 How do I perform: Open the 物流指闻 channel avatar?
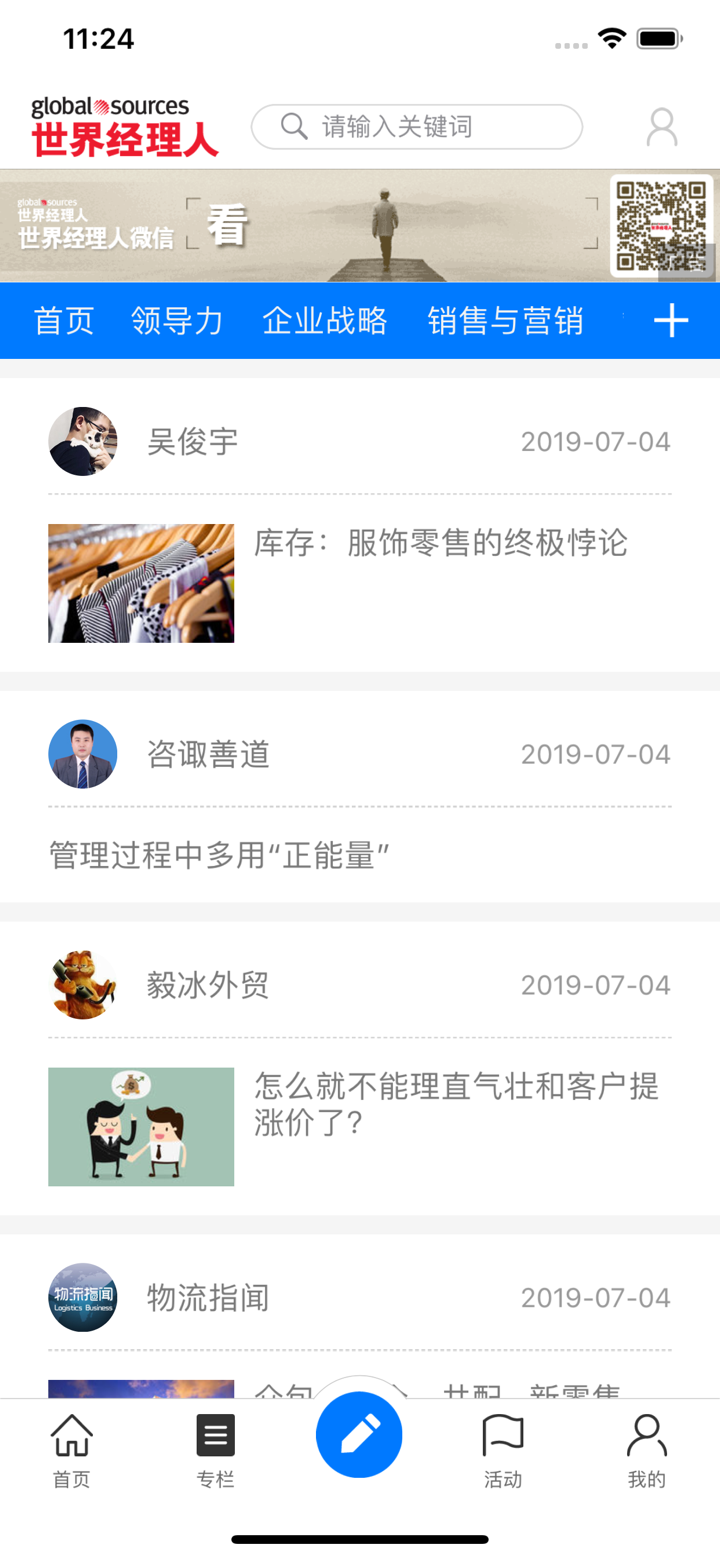tap(83, 1297)
